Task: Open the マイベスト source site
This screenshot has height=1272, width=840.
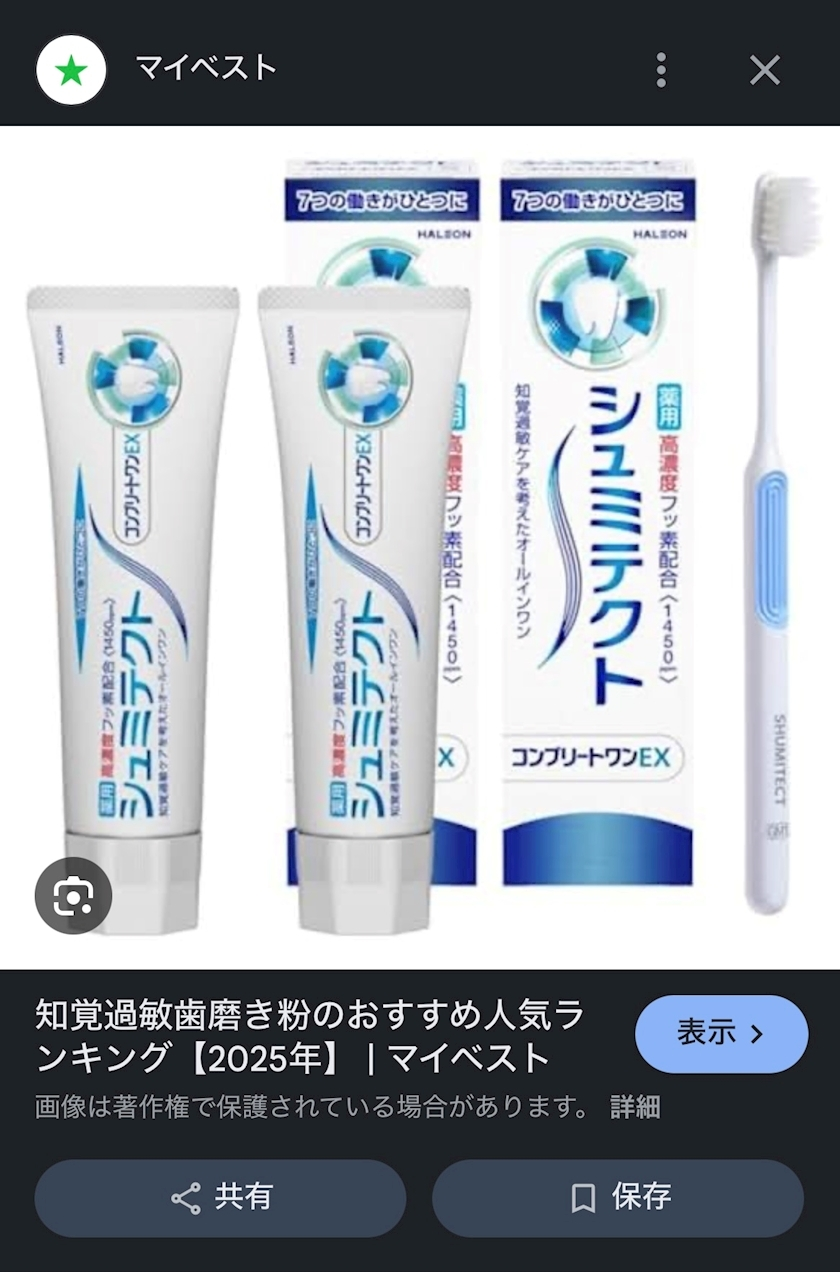Action: pyautogui.click(x=205, y=68)
